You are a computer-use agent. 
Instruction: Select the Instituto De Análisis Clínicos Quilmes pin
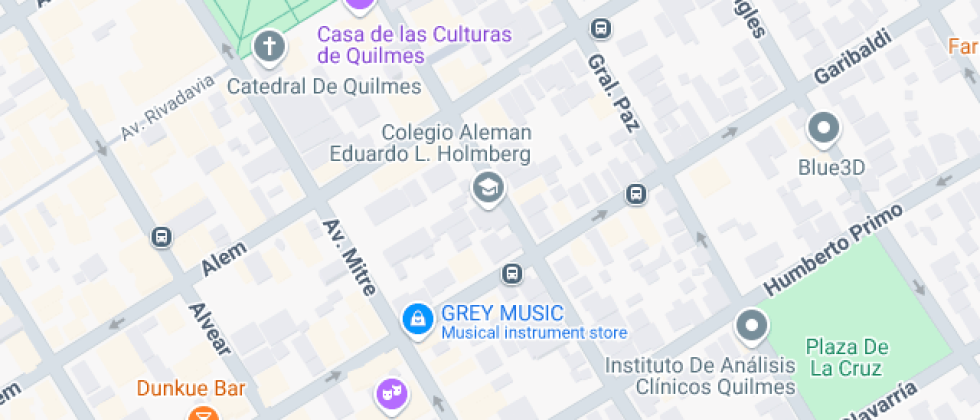[x=750, y=326]
